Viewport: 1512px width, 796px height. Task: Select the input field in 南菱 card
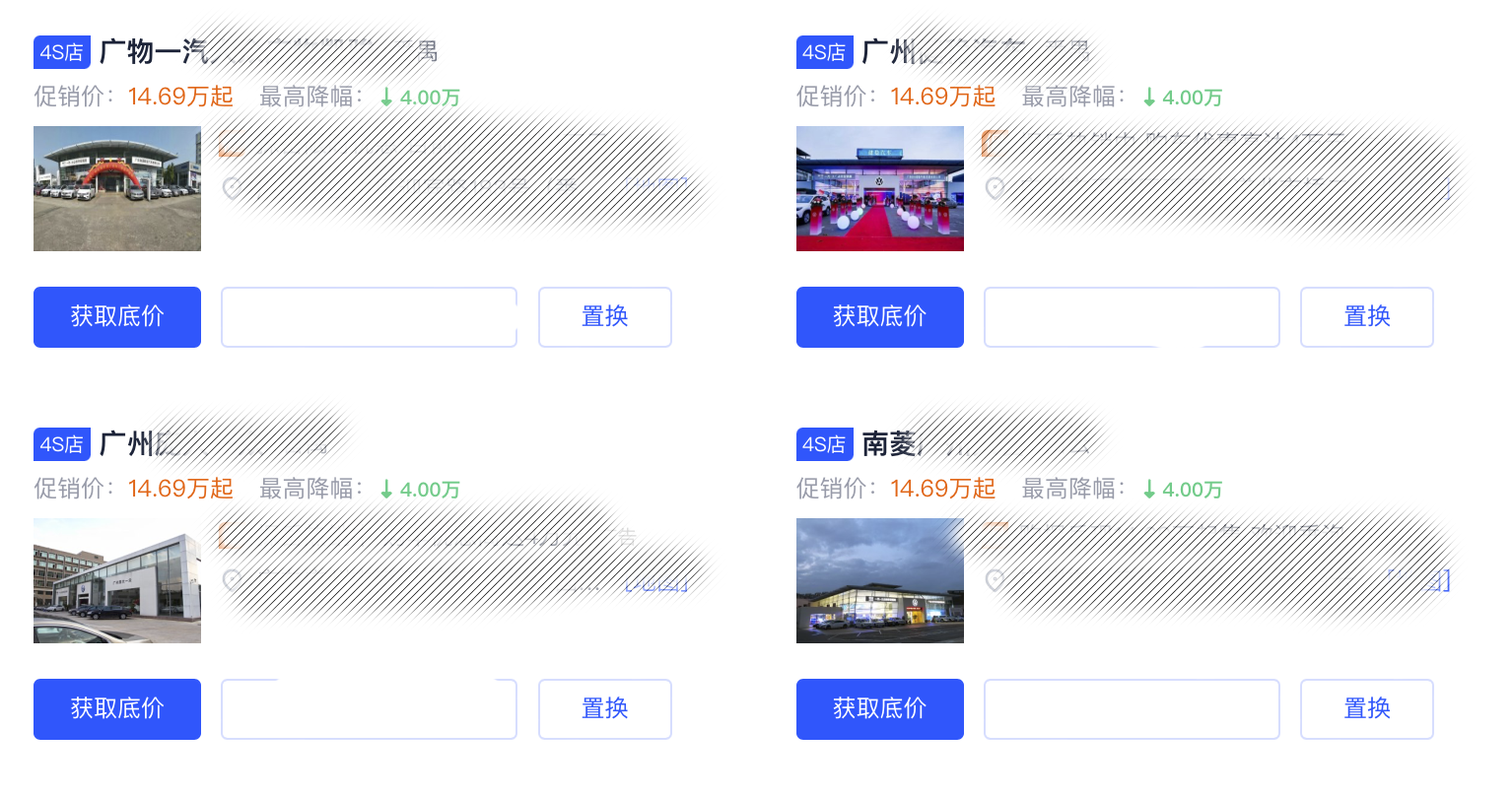(1132, 709)
